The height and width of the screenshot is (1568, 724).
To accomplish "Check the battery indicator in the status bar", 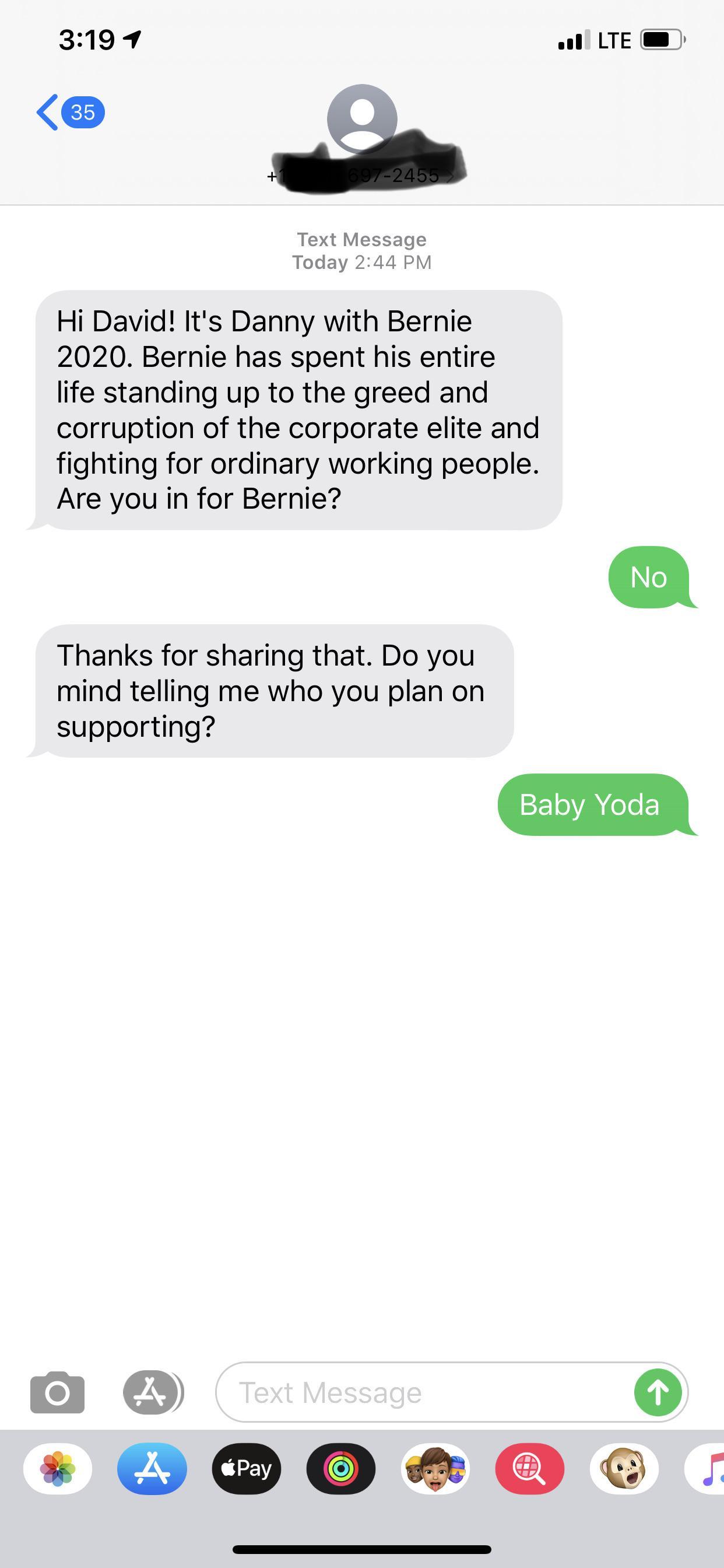I will click(x=662, y=40).
